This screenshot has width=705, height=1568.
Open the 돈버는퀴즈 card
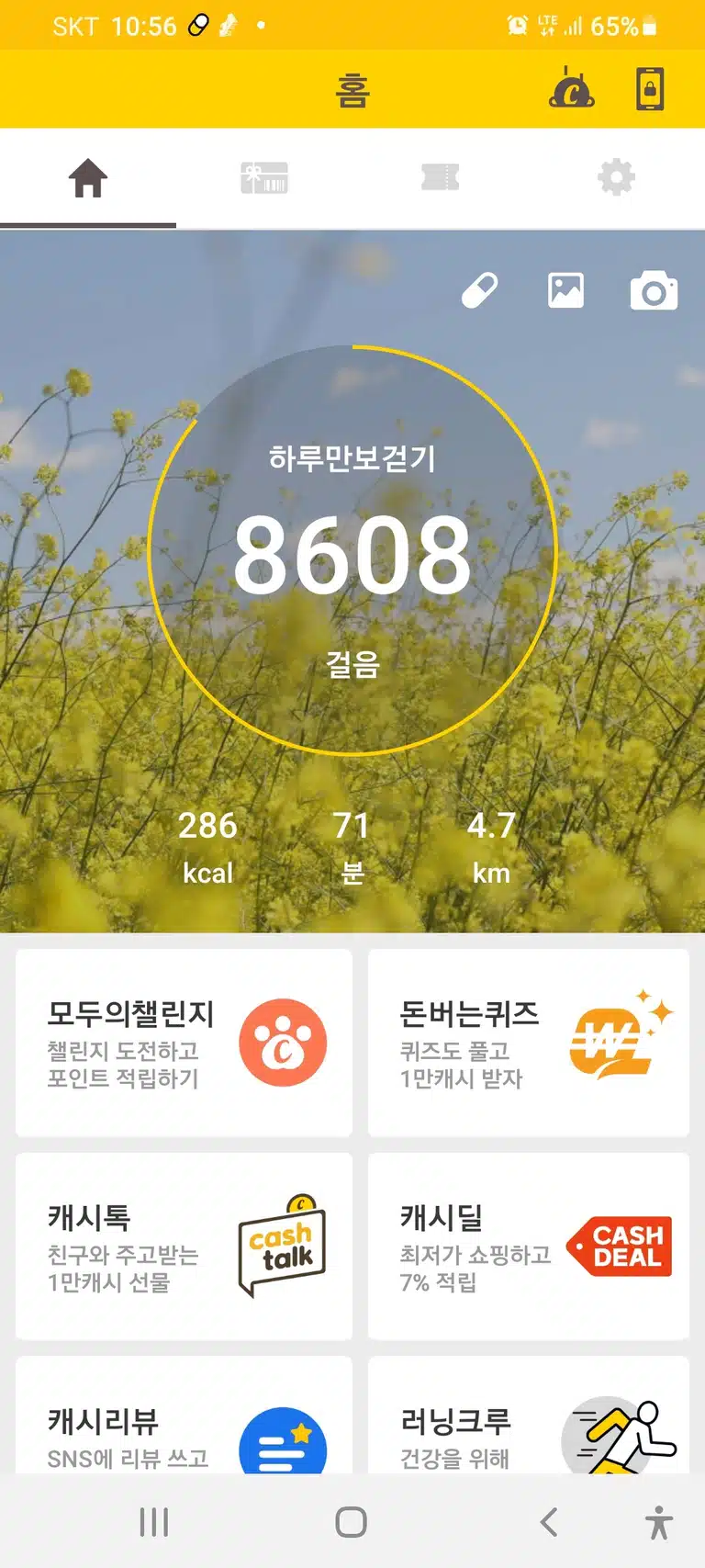[529, 1043]
